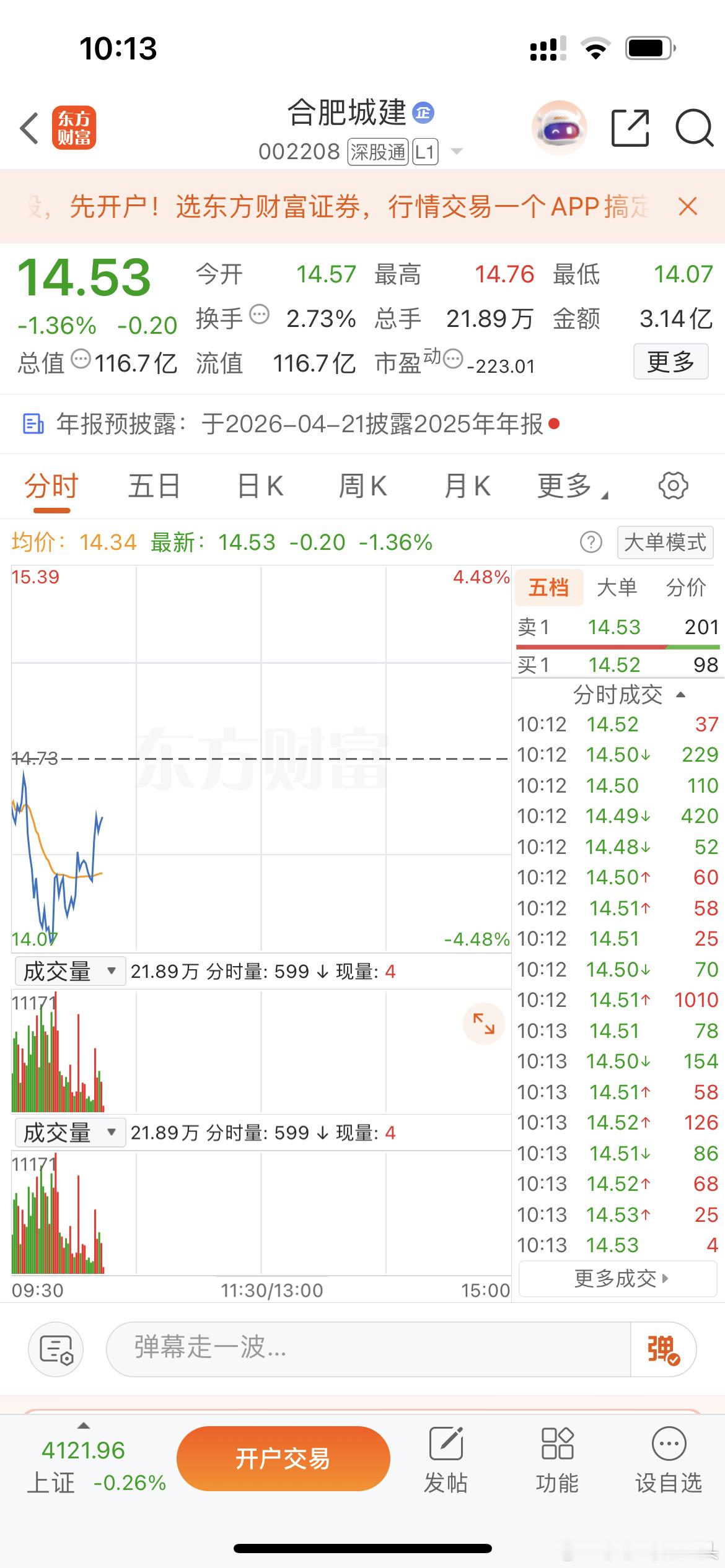Open 更多成交 to see more transactions
The image size is (725, 1568).
pyautogui.click(x=617, y=1278)
